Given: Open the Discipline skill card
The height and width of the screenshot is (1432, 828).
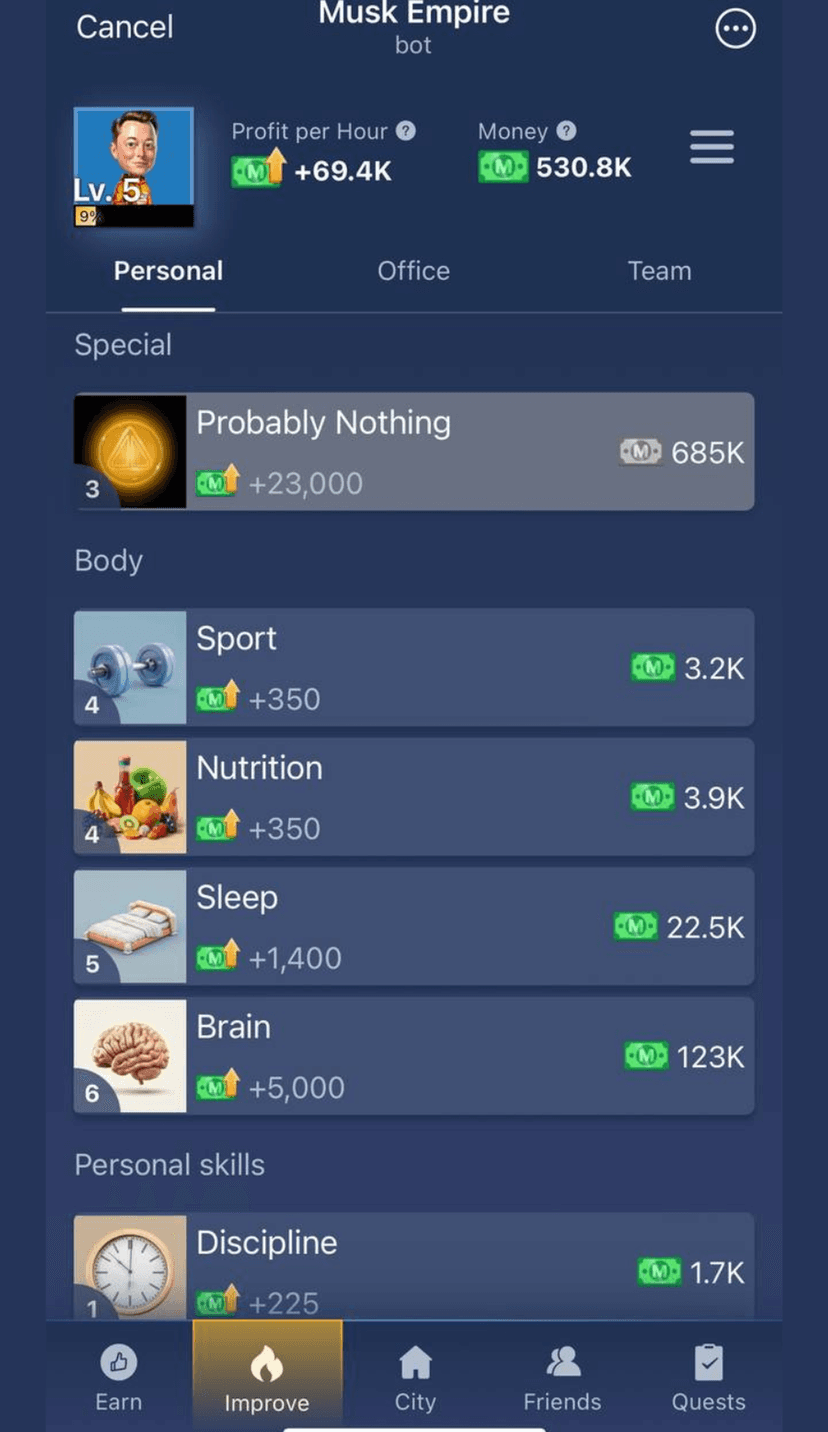Looking at the screenshot, I should (413, 1267).
